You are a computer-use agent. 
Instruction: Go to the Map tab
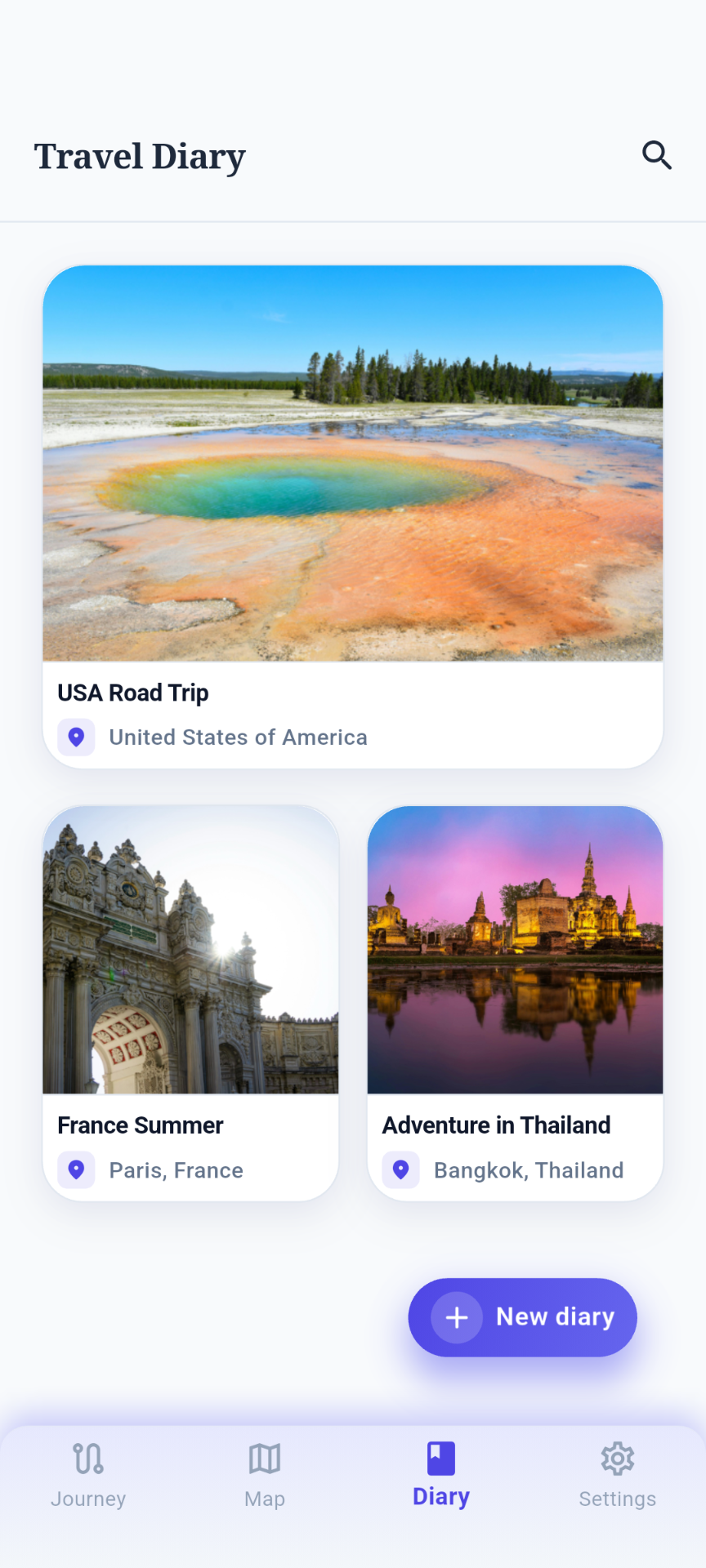(265, 1476)
